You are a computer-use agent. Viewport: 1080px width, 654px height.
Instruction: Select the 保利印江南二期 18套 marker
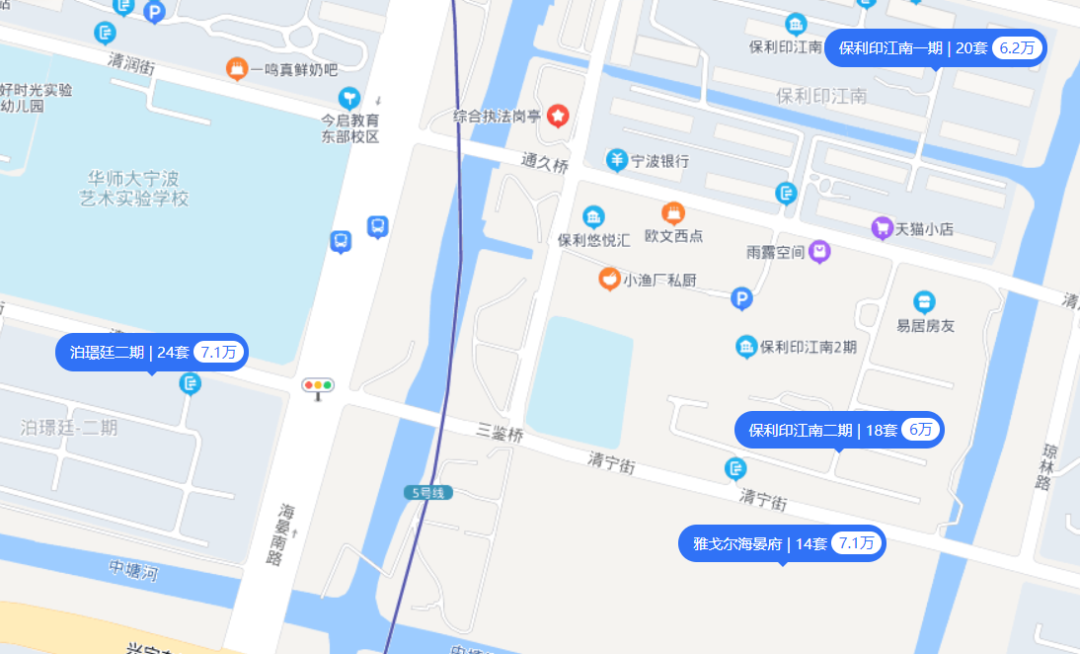(839, 430)
